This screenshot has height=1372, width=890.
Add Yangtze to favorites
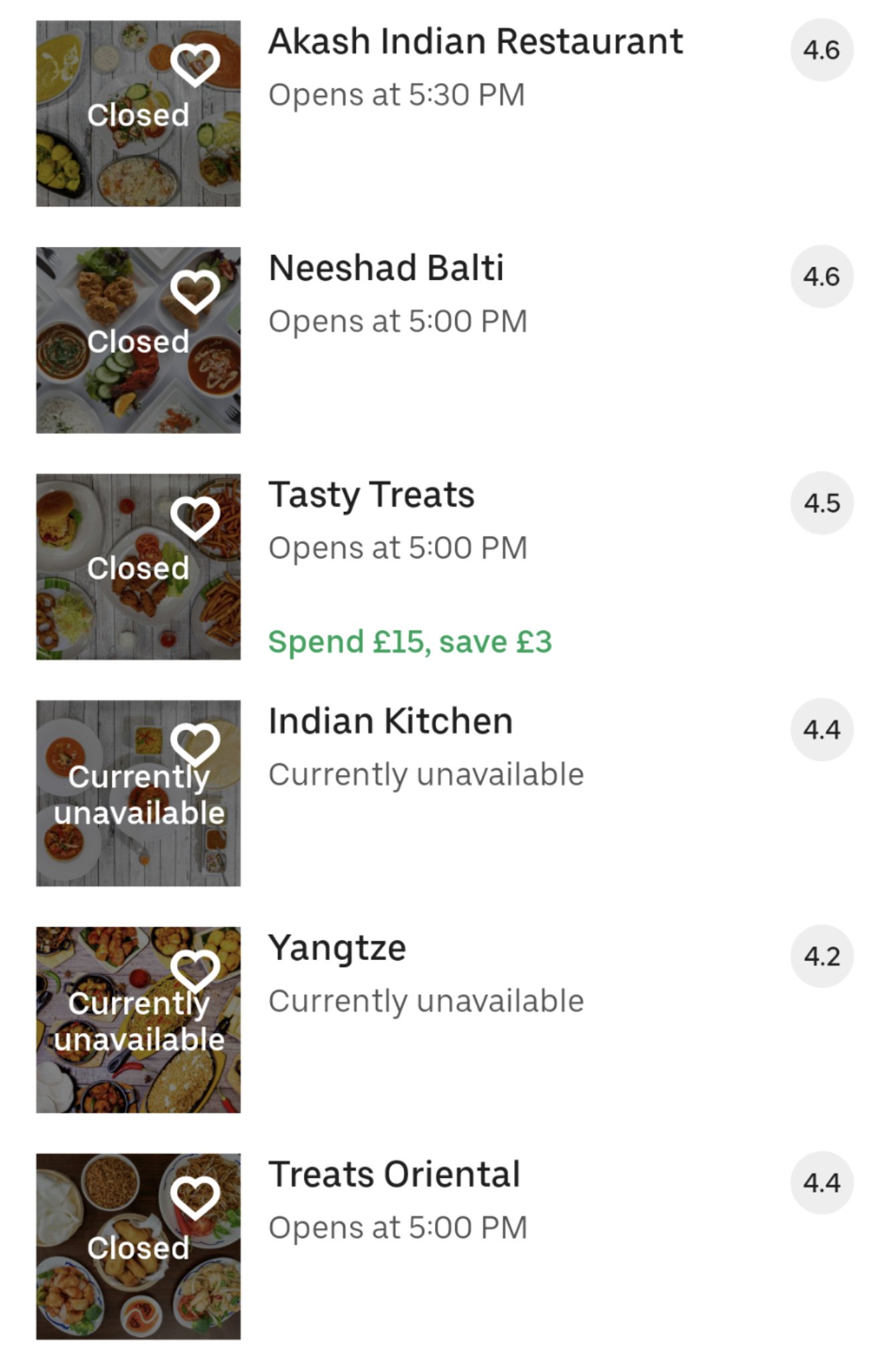[x=195, y=970]
